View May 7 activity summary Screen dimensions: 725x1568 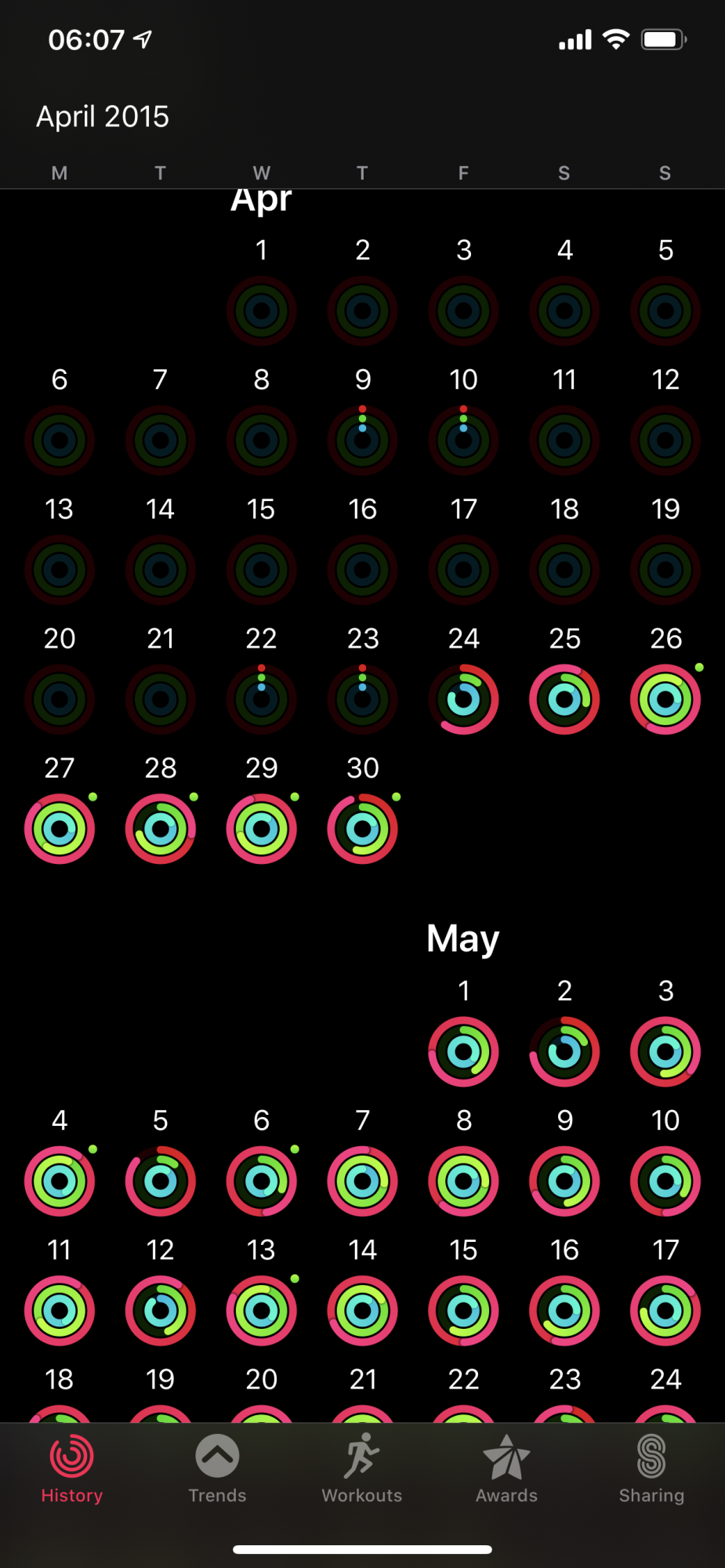[362, 1181]
